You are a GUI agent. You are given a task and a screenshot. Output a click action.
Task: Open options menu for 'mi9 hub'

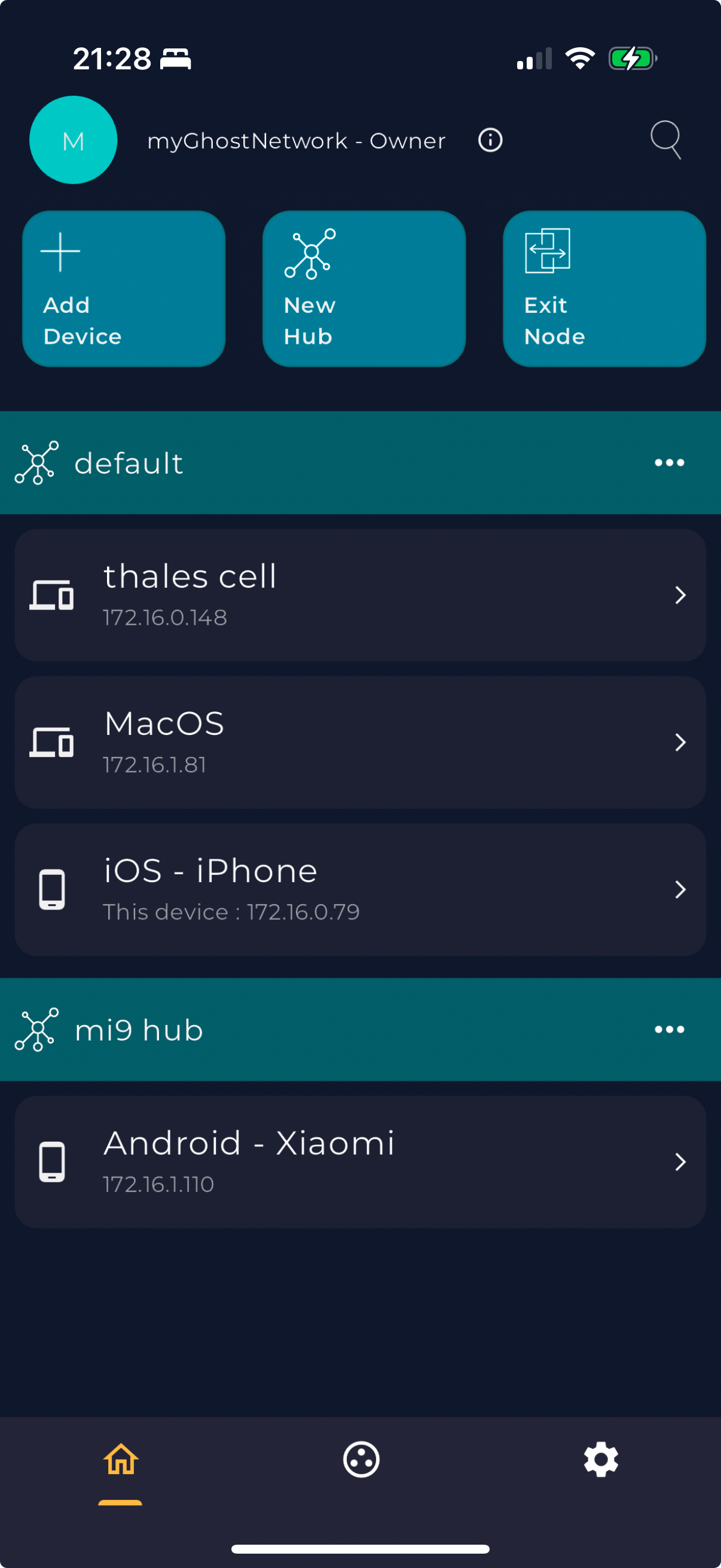(x=668, y=1029)
